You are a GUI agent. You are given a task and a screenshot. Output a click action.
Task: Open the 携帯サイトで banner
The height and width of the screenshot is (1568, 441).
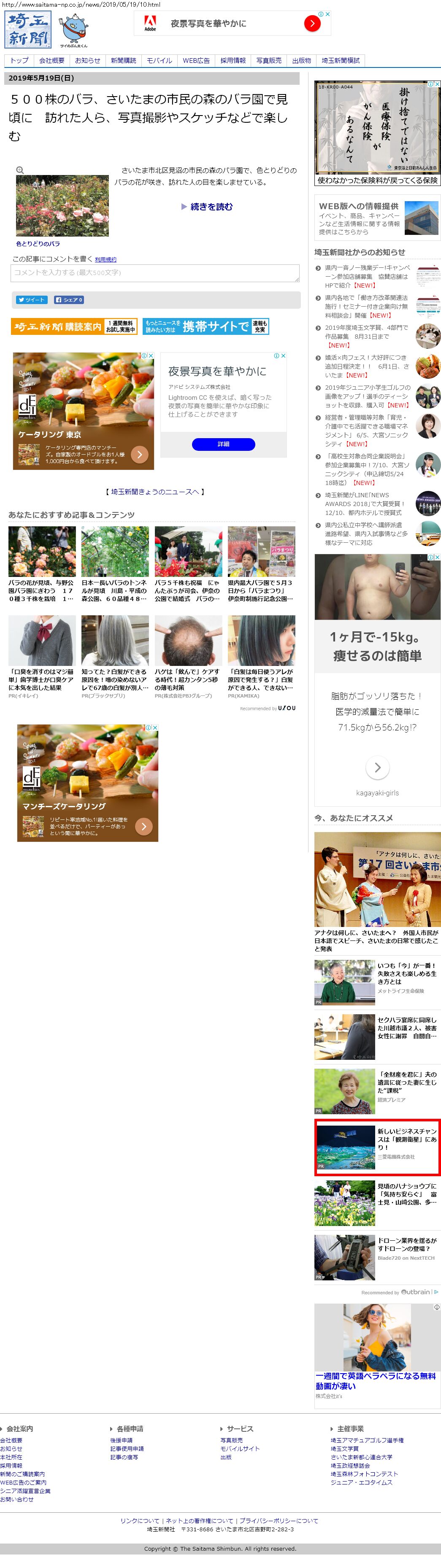pyautogui.click(x=205, y=326)
